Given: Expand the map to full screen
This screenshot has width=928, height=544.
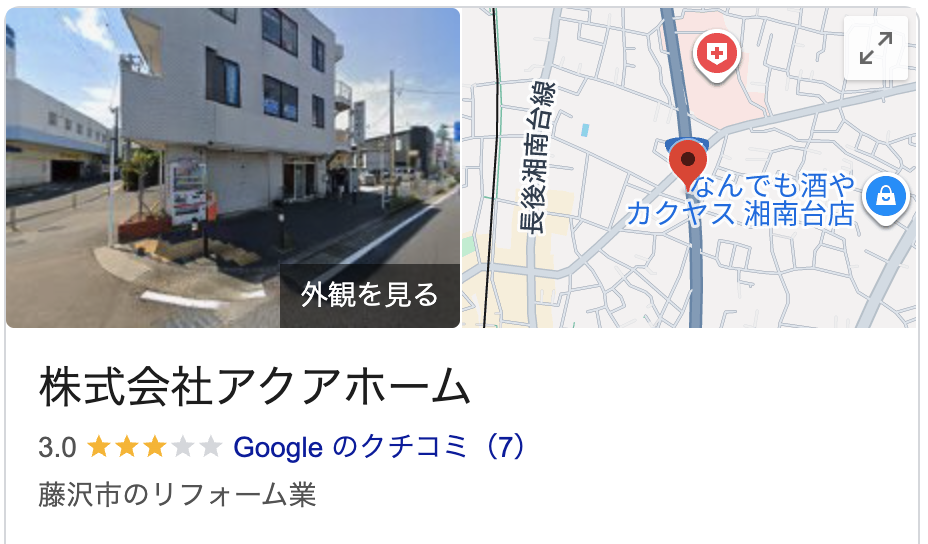Looking at the screenshot, I should tap(875, 48).
